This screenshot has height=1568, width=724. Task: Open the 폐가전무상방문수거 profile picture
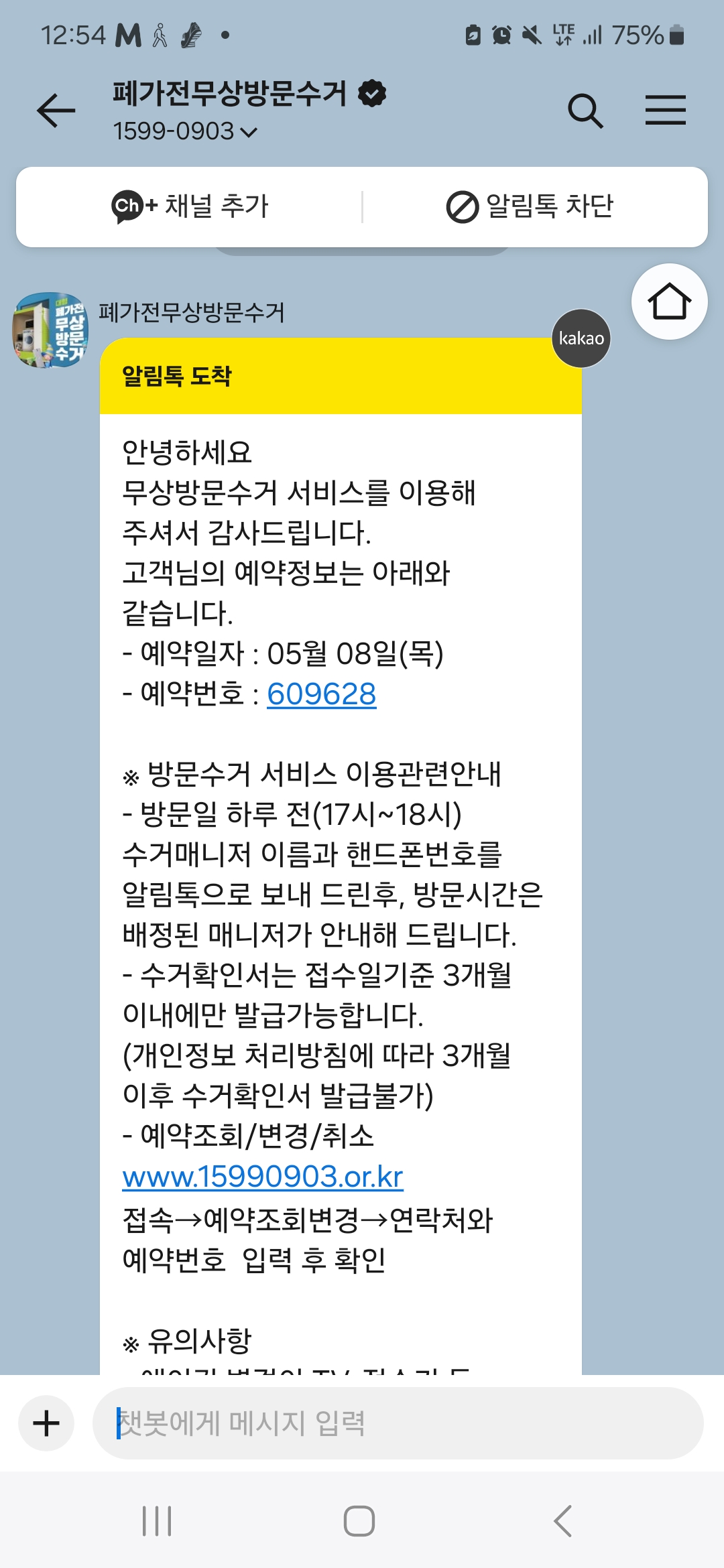pos(50,330)
